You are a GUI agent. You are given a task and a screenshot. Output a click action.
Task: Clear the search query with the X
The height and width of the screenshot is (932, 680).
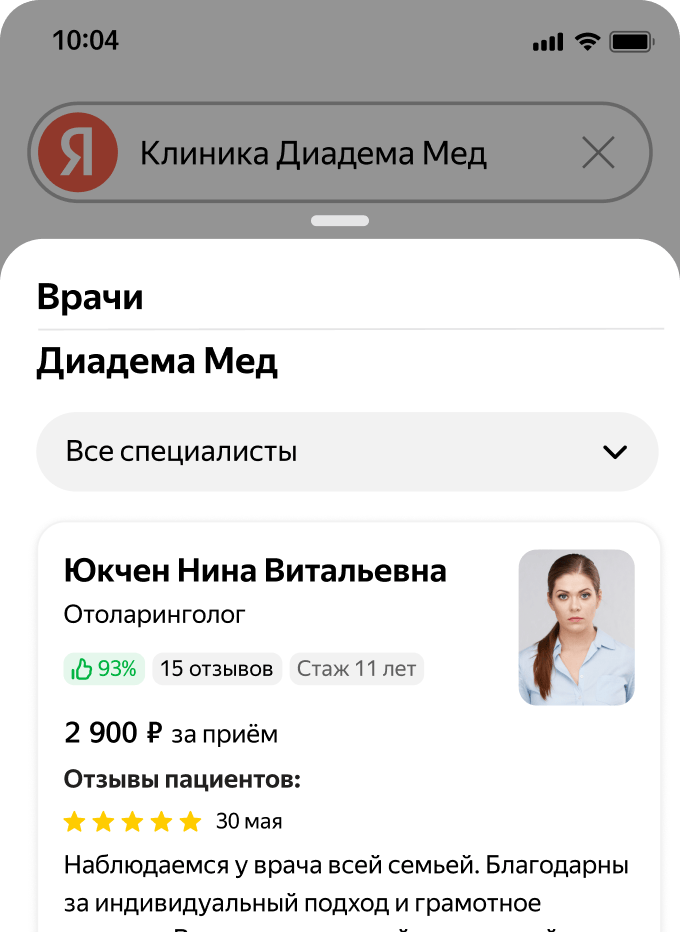[598, 153]
